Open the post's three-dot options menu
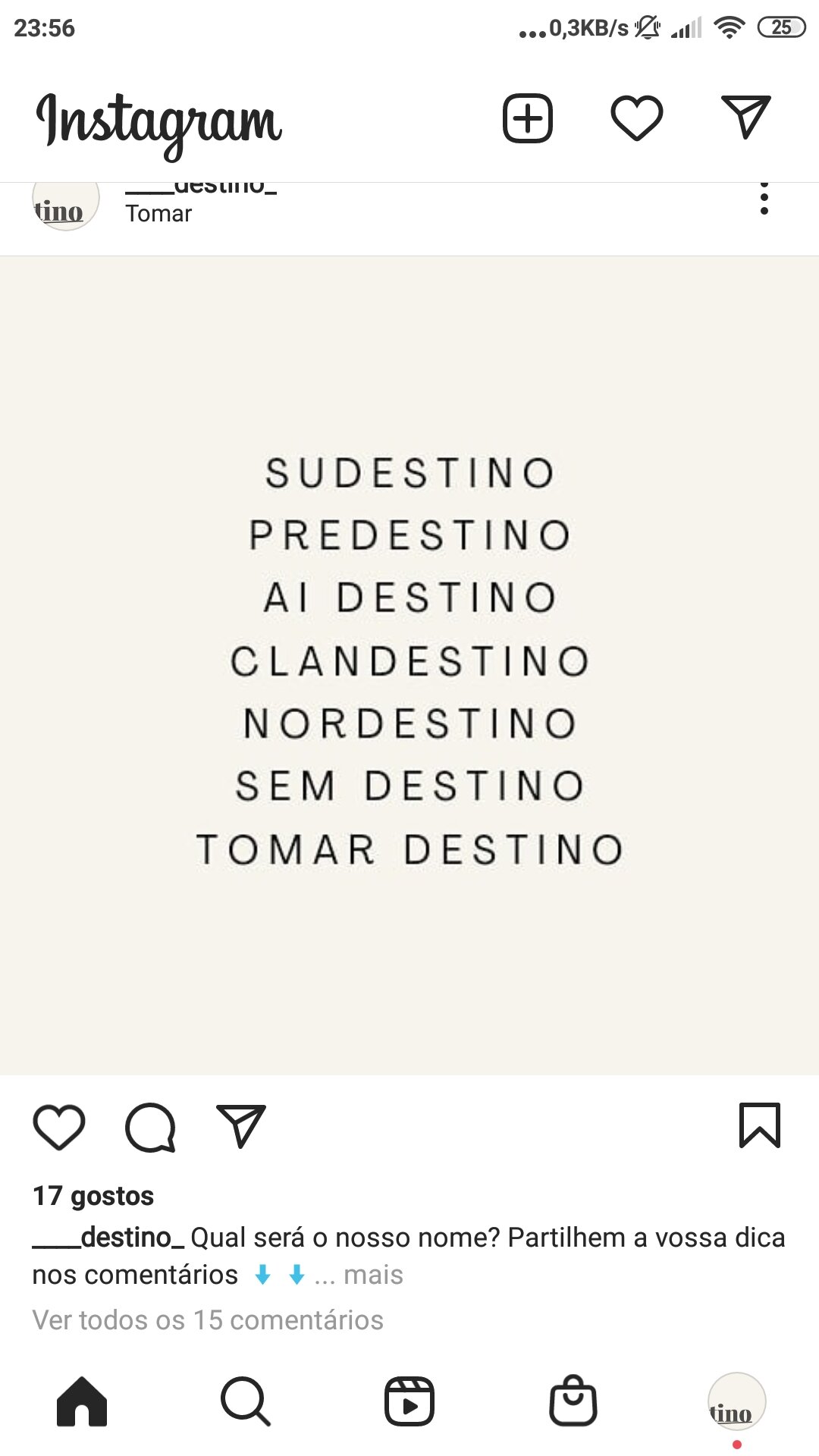The image size is (819, 1456). [764, 199]
